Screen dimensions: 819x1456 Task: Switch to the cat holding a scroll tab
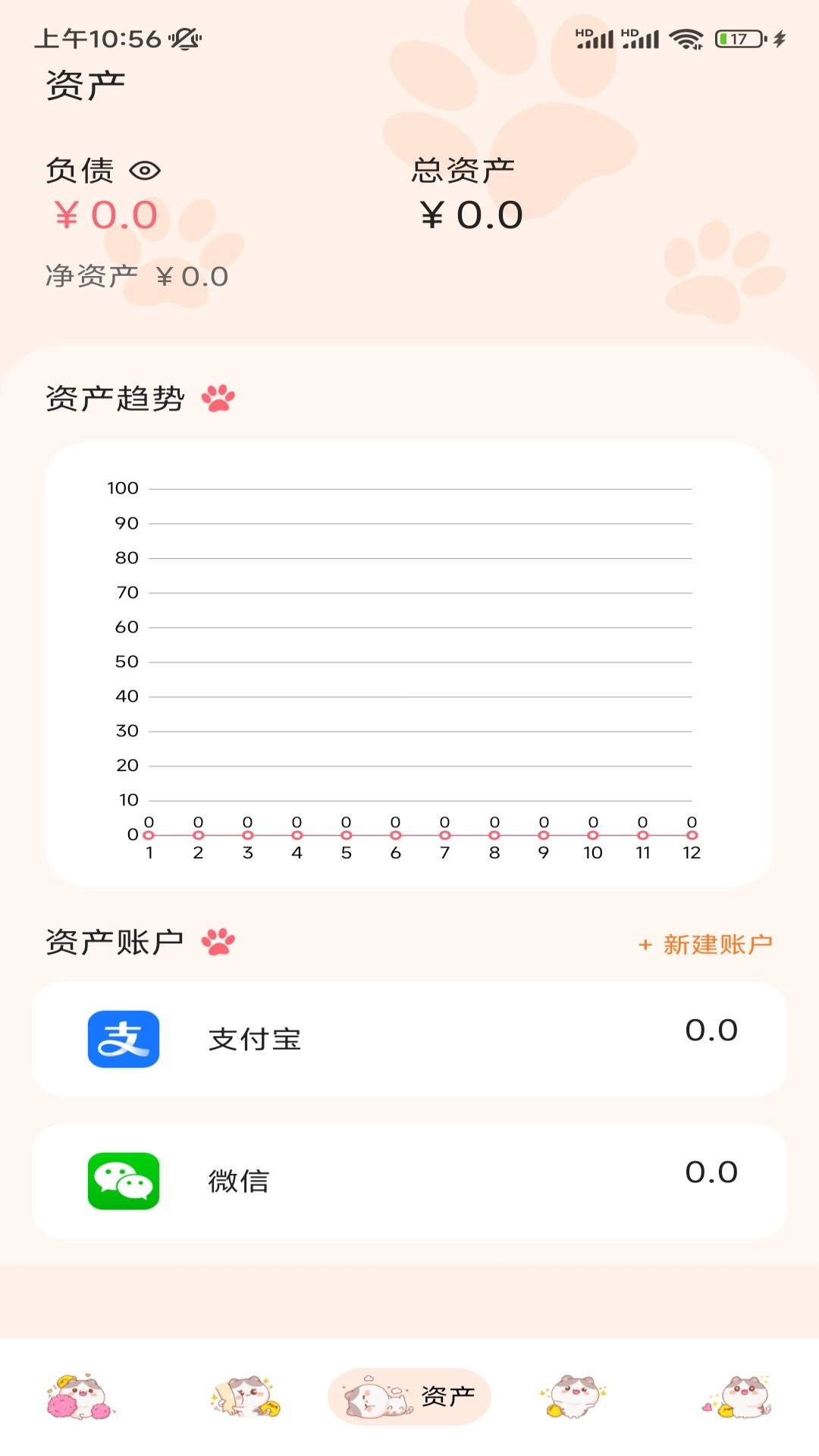point(246,1396)
